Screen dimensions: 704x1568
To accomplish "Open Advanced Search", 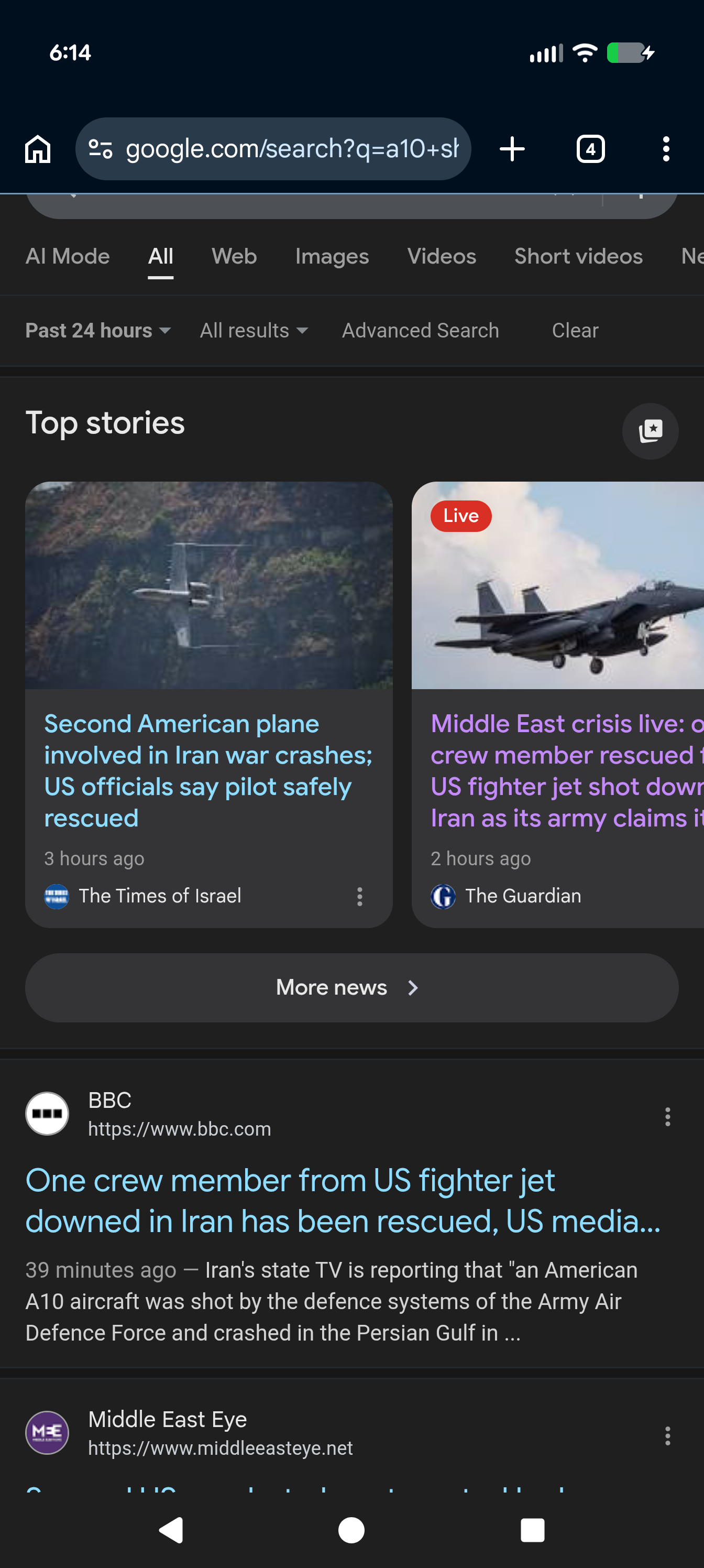I will pyautogui.click(x=421, y=331).
